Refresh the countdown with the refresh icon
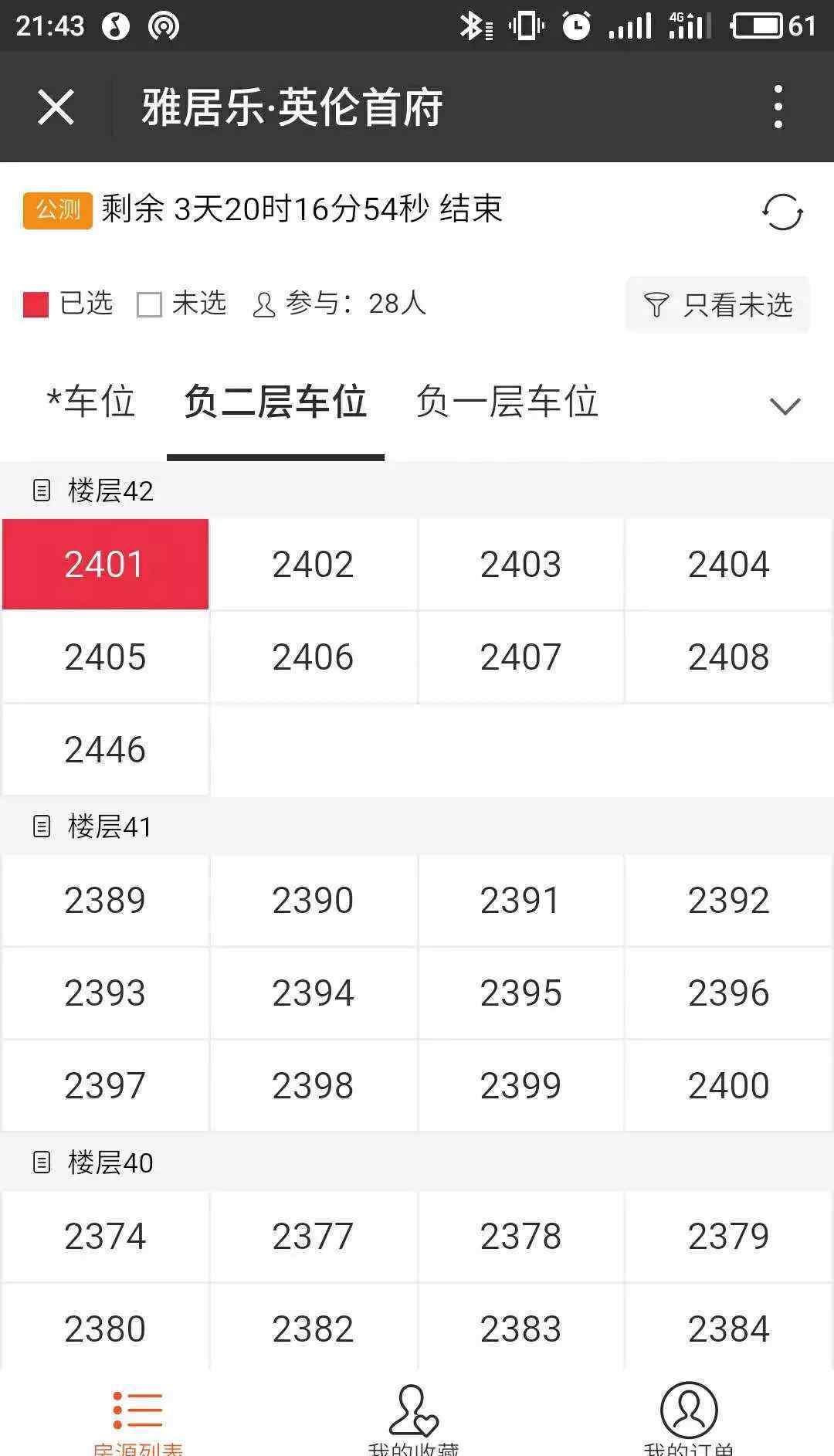This screenshot has height=1456, width=834. [x=782, y=212]
